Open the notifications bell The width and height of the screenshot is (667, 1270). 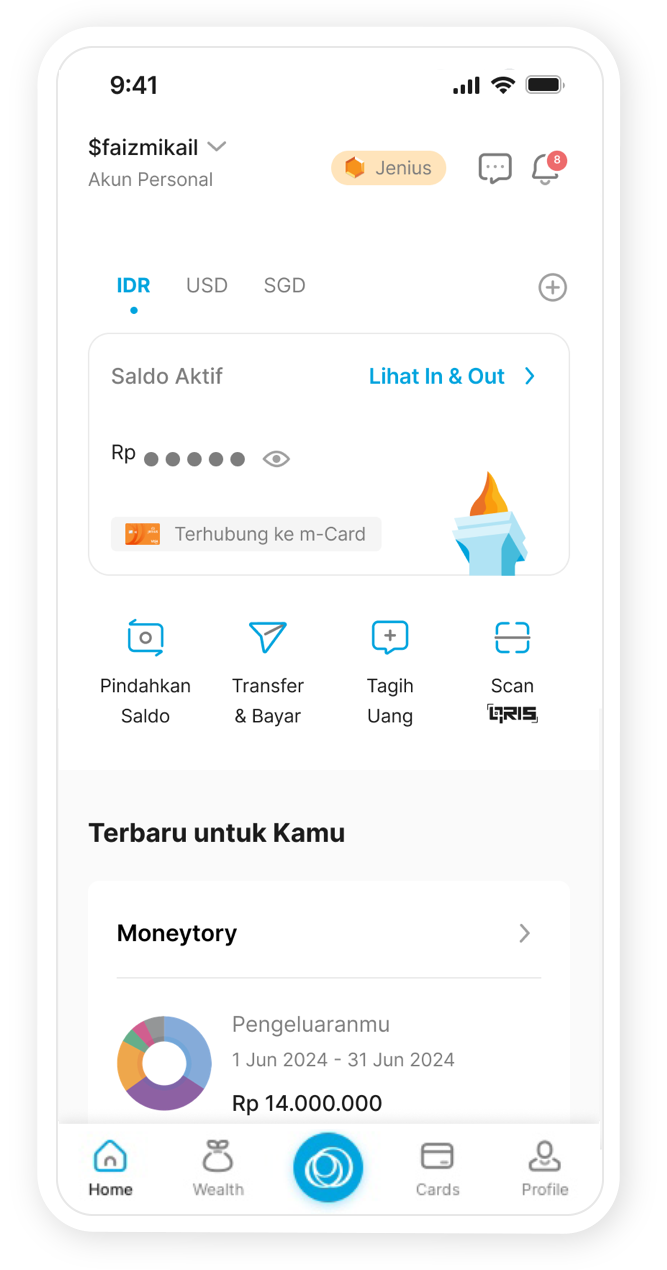pyautogui.click(x=546, y=168)
